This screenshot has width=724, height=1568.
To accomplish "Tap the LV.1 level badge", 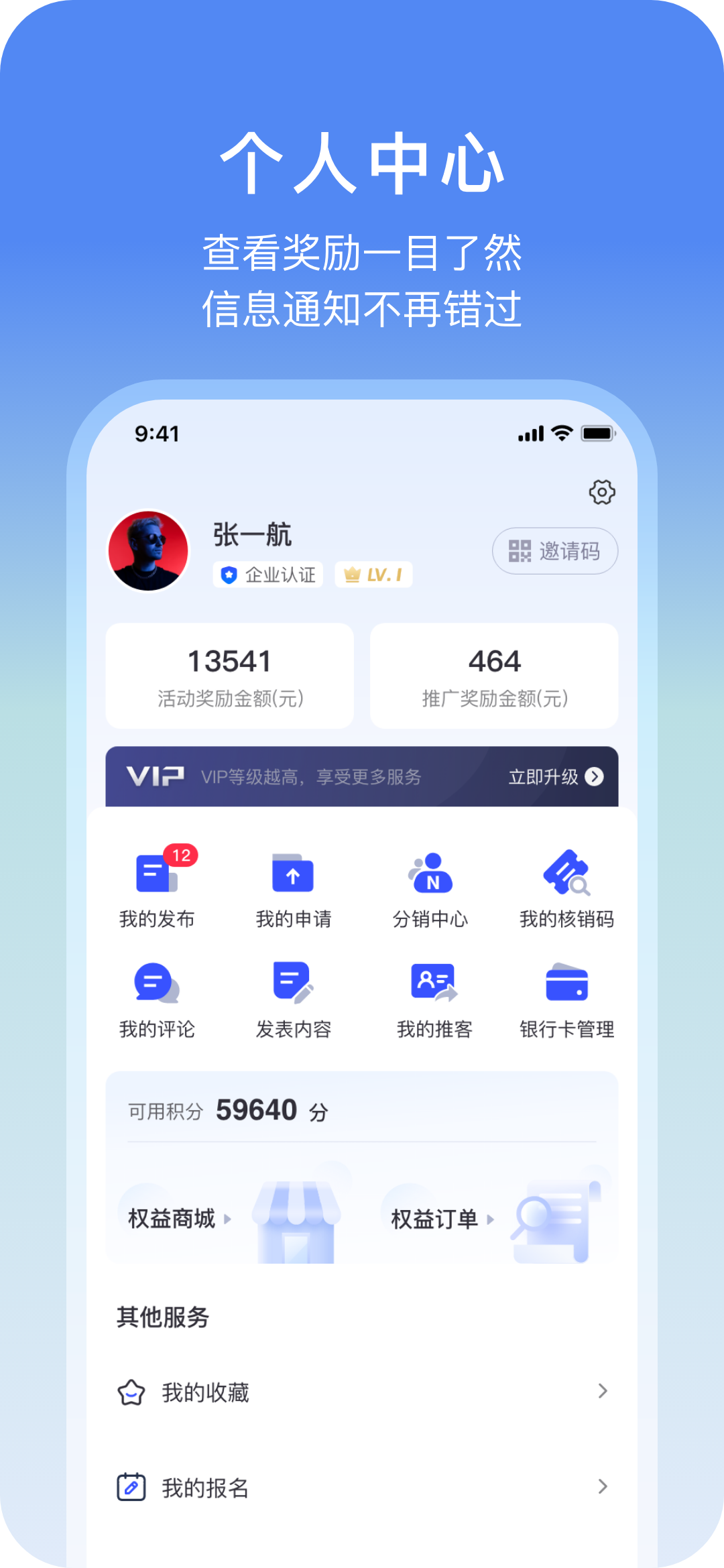I will (373, 574).
